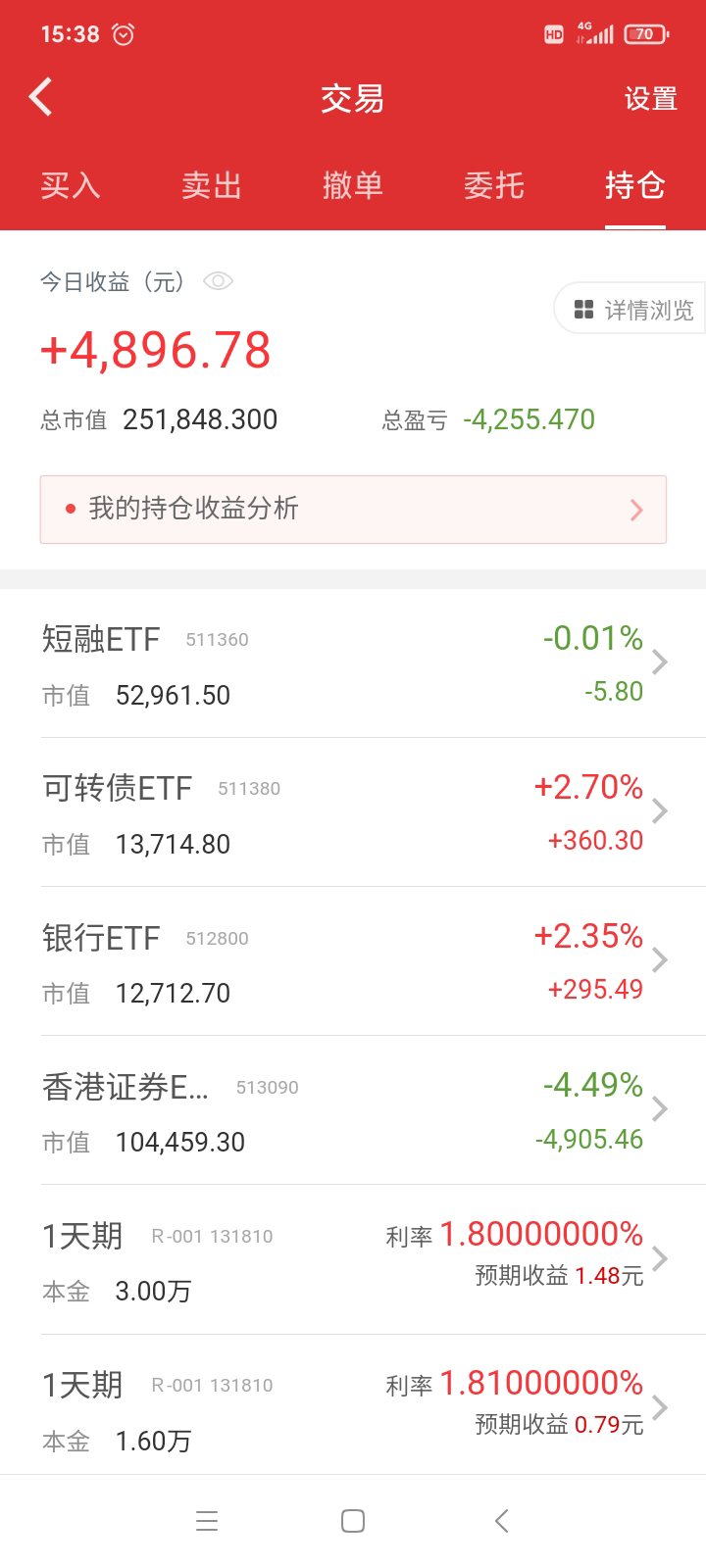Go back from the 交易 screen

(x=41, y=98)
